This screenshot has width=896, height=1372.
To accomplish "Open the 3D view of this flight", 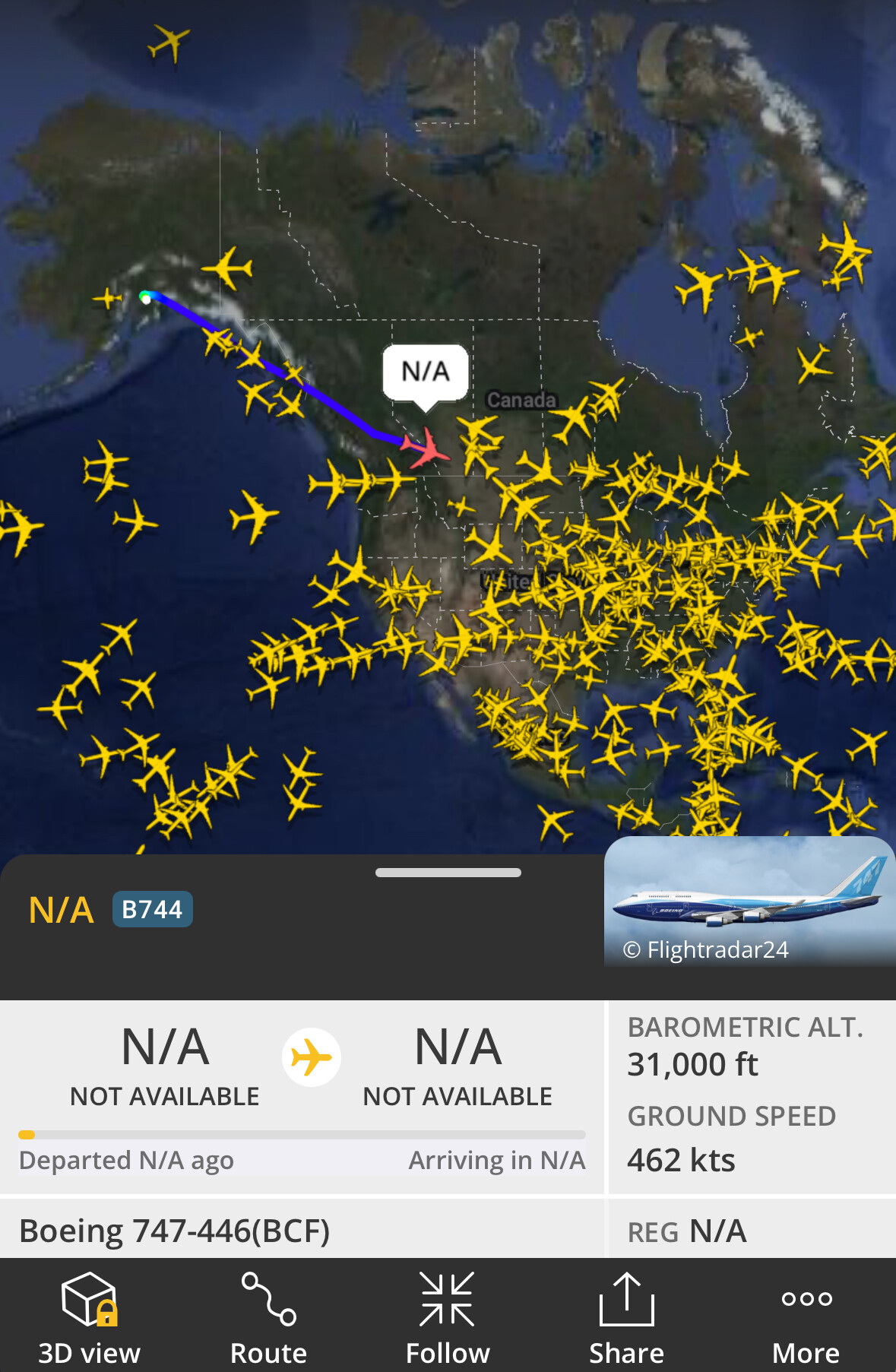I will 89,1317.
